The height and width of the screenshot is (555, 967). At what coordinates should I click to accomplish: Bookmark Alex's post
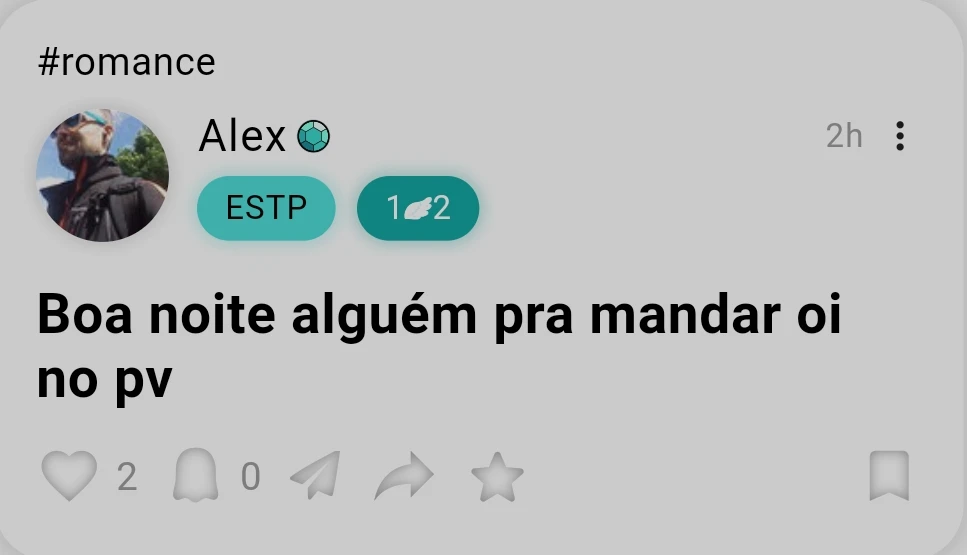point(888,476)
